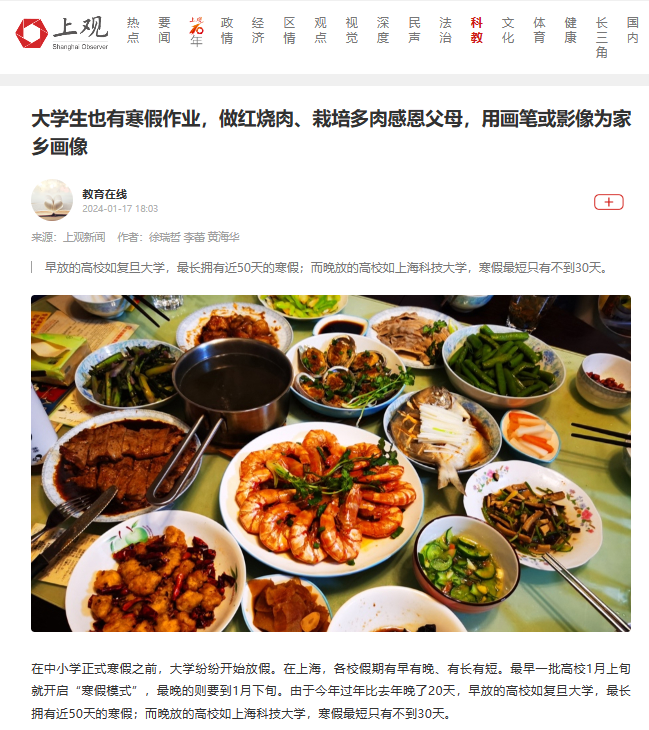This screenshot has width=649, height=730.
Task: Open the 上观 Shanghai Observer home logo
Action: [62, 33]
